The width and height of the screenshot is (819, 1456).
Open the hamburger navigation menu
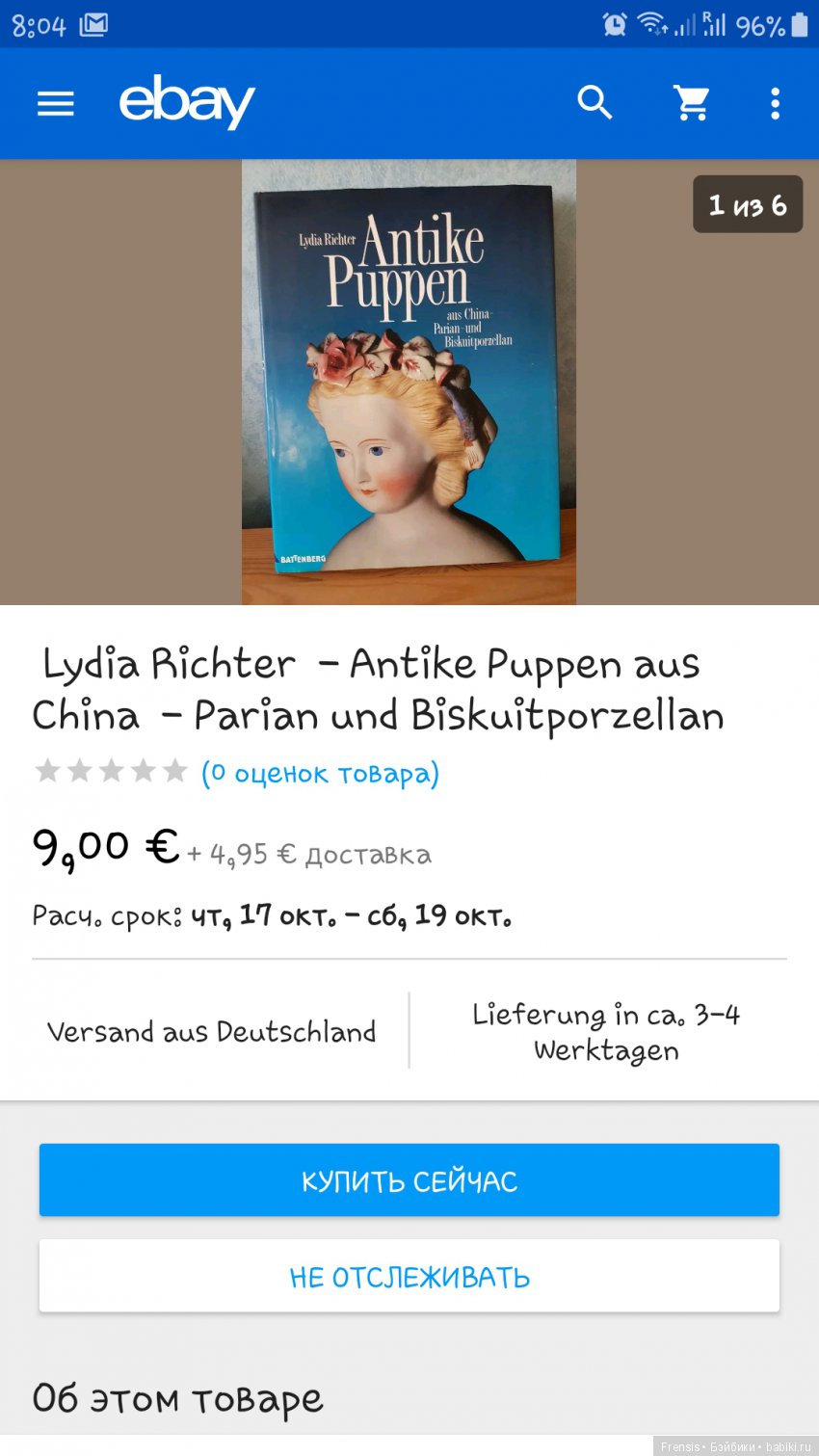point(55,103)
